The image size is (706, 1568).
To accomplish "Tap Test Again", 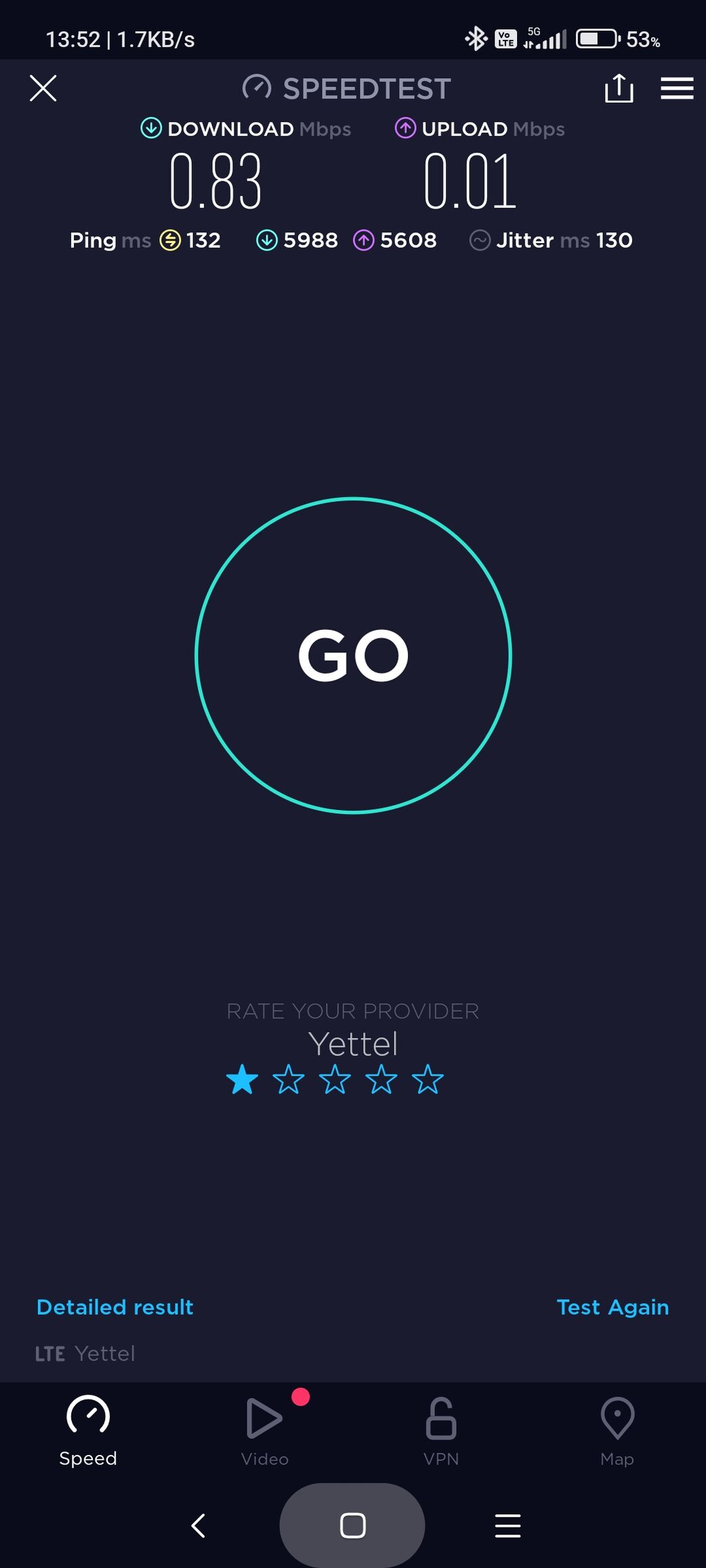I will pyautogui.click(x=612, y=1307).
